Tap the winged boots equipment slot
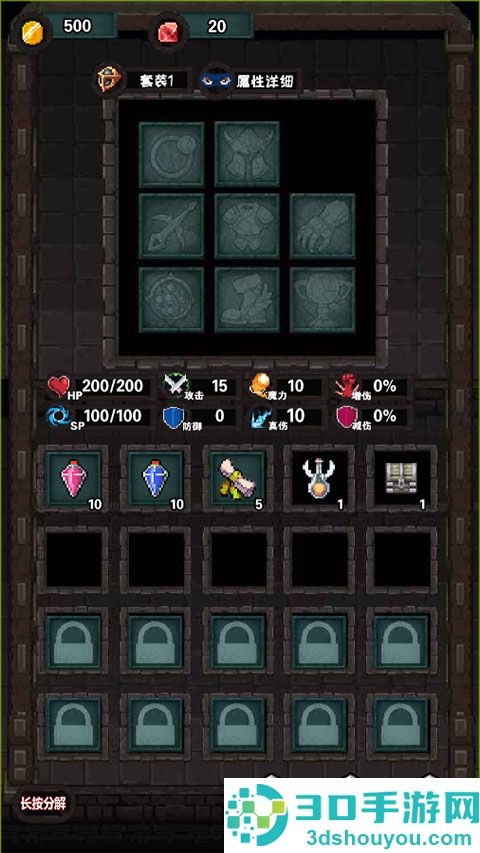The width and height of the screenshot is (480, 853). (x=247, y=299)
